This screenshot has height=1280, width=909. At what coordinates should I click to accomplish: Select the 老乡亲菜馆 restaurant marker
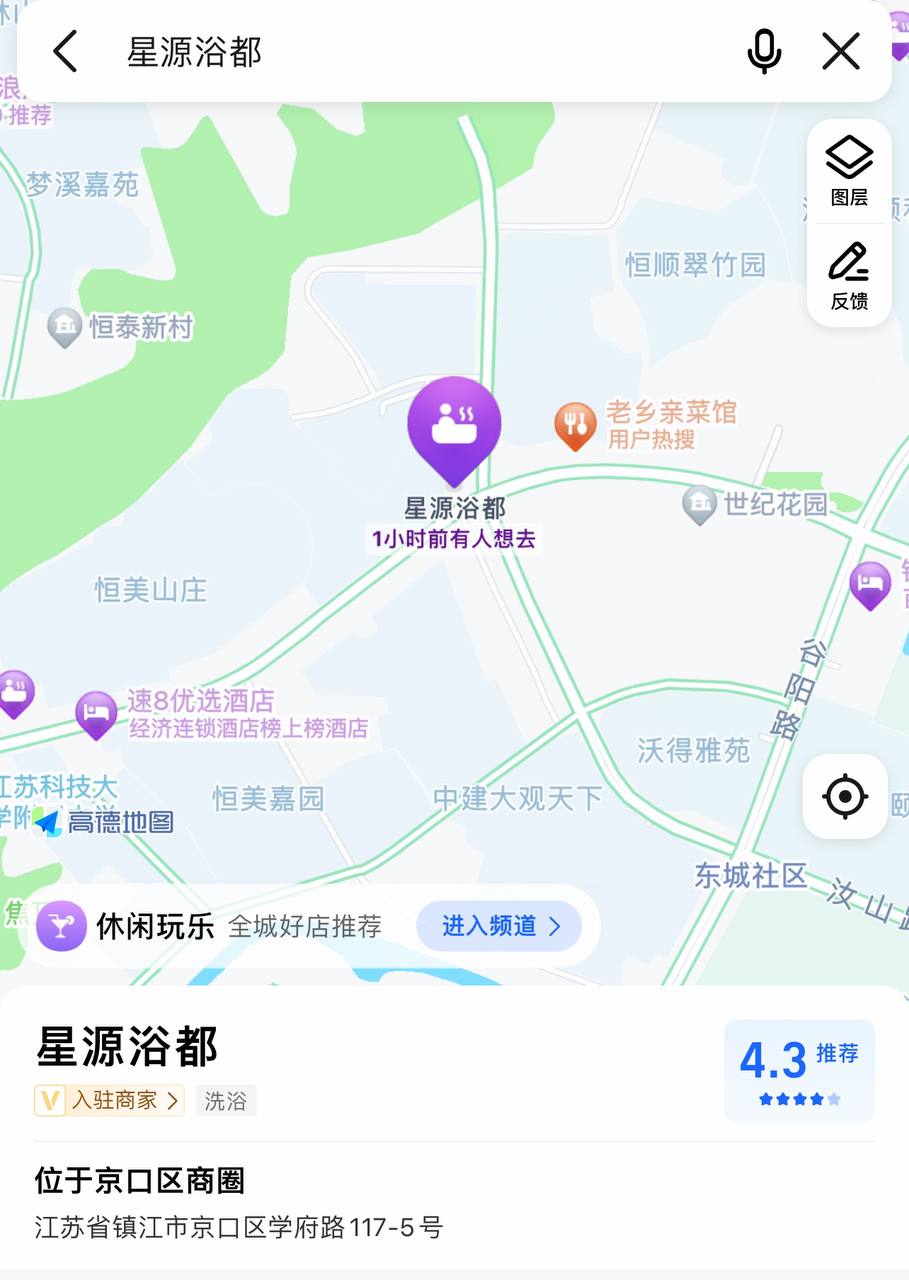[576, 423]
